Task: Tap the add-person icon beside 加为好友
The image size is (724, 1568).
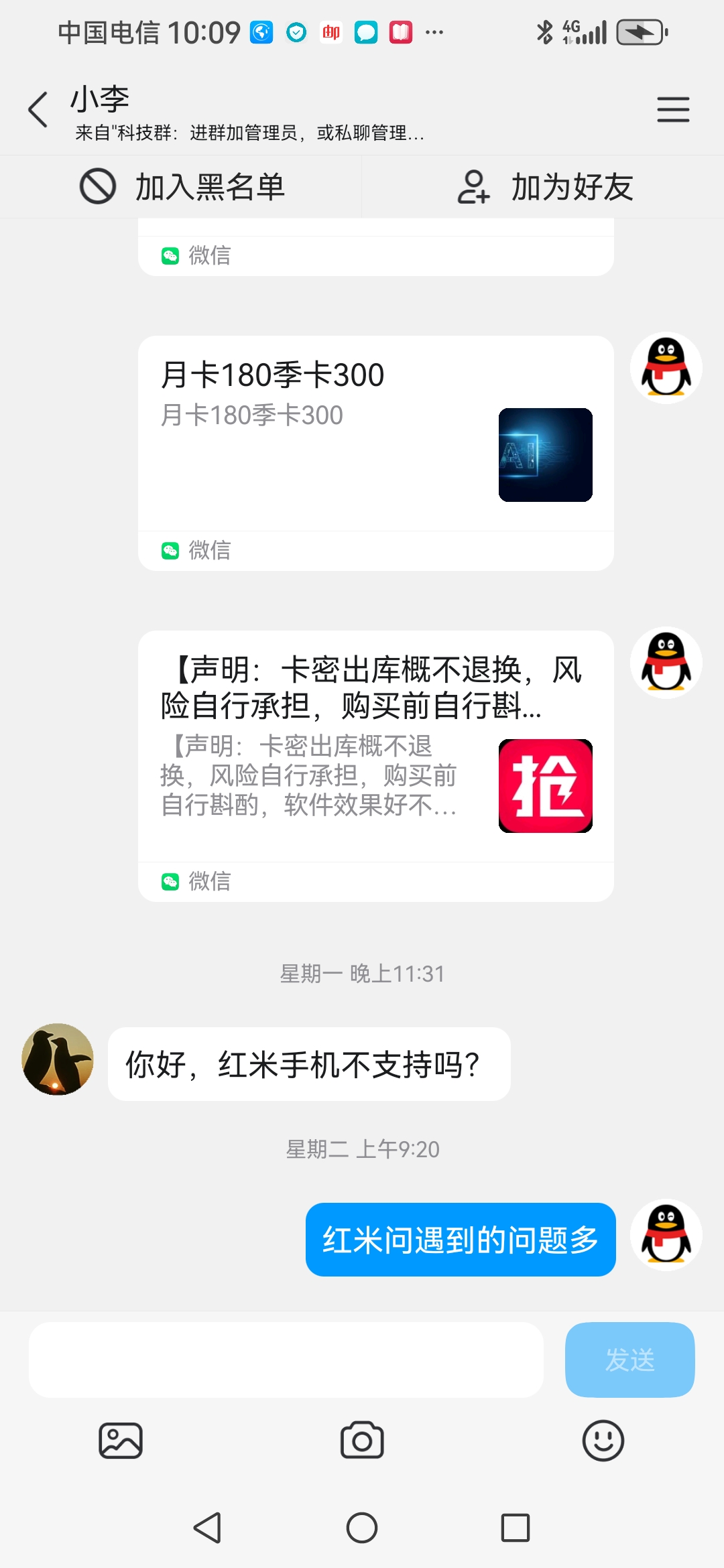Action: [x=475, y=187]
